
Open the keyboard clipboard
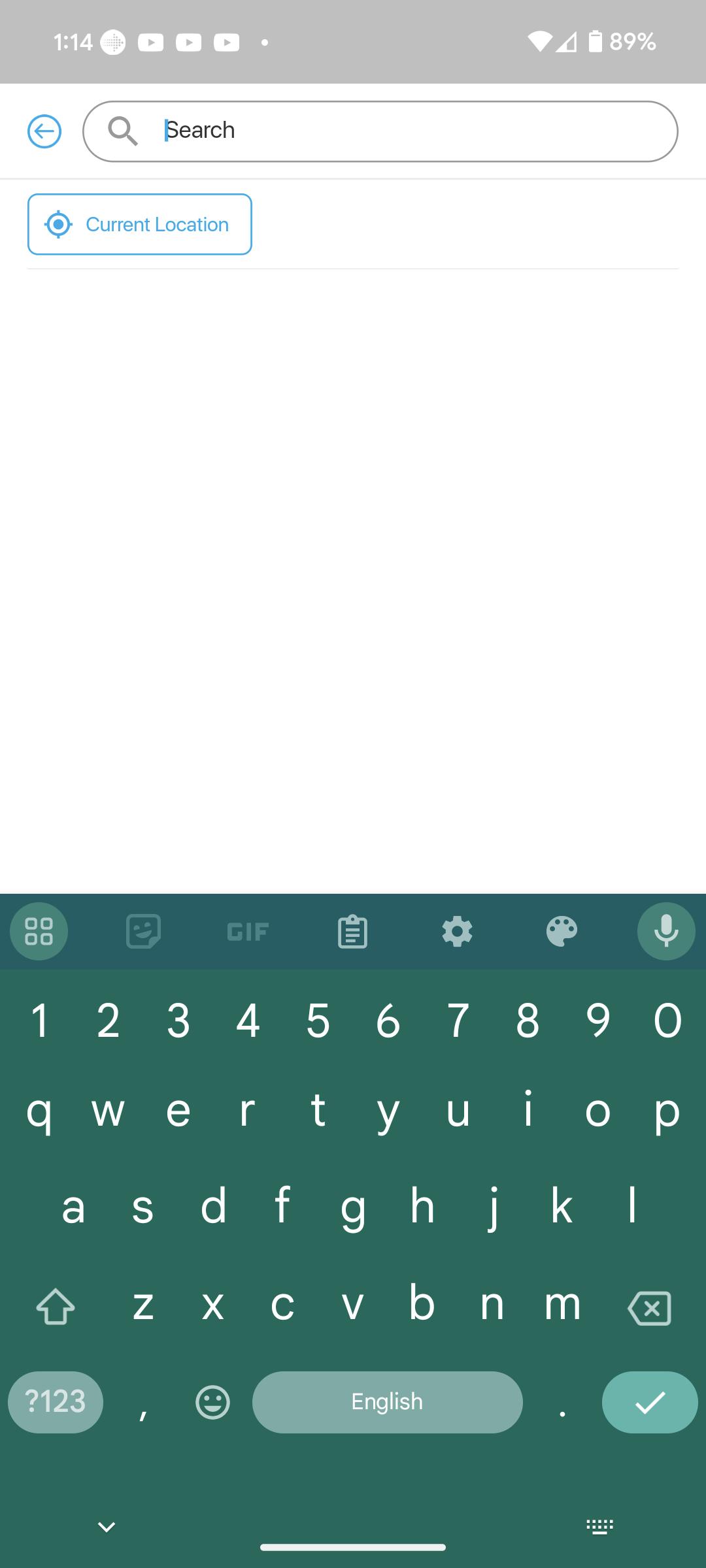[352, 931]
